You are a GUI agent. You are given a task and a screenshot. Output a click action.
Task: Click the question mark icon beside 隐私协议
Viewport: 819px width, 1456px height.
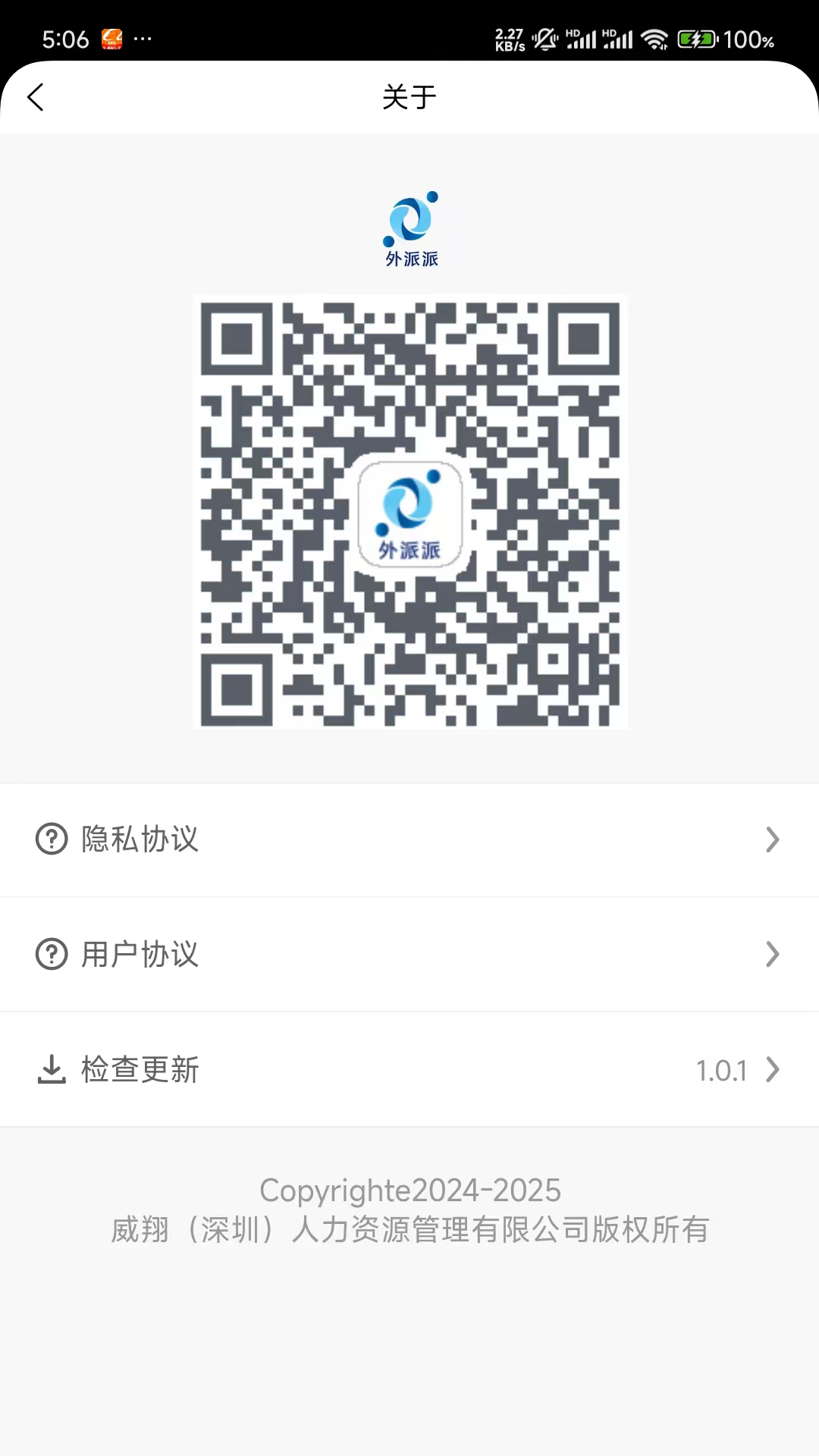click(50, 839)
